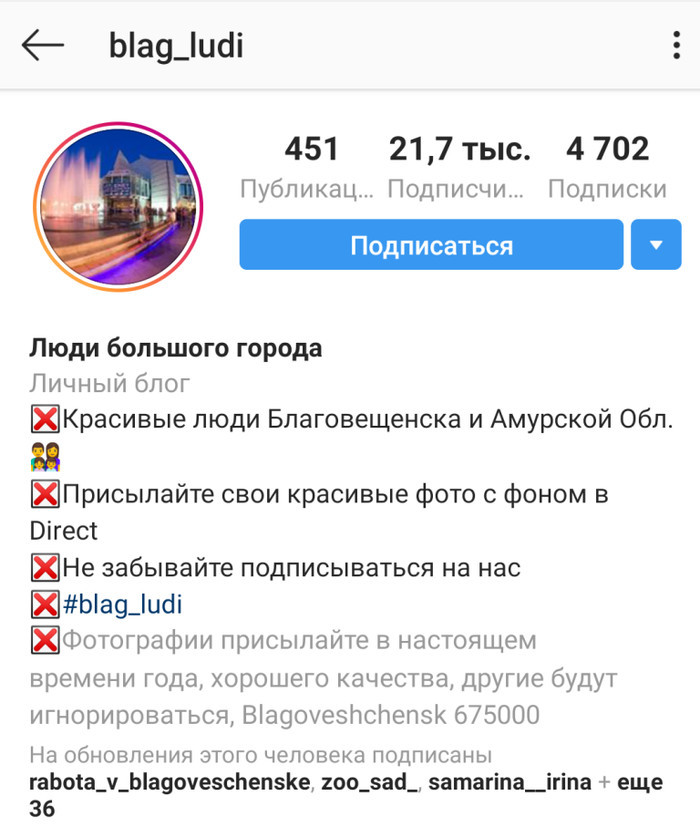The image size is (700, 837).
Task: View the blag_ludi profile story
Action: [x=118, y=208]
